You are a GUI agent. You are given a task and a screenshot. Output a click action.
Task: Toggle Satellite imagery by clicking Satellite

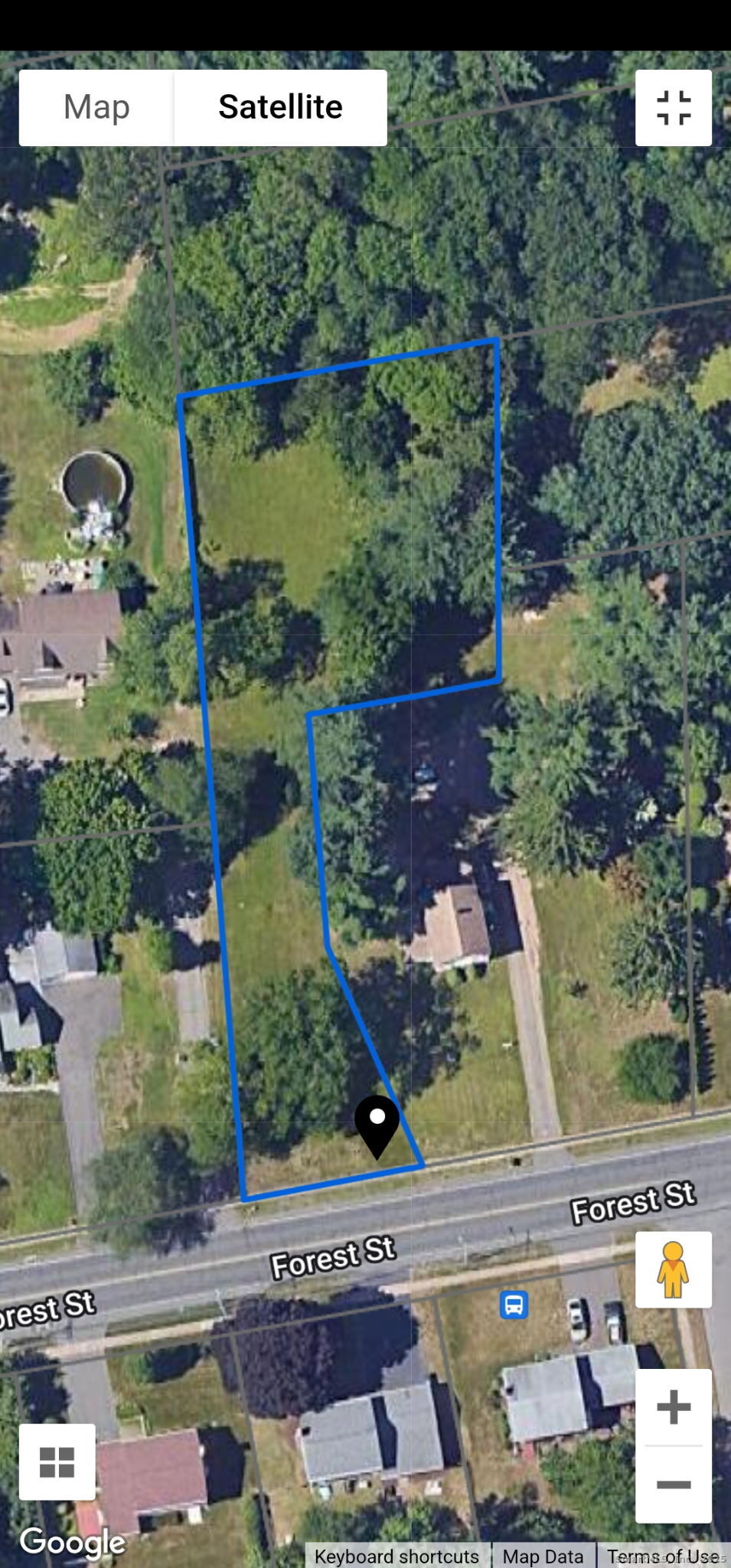[x=280, y=106]
